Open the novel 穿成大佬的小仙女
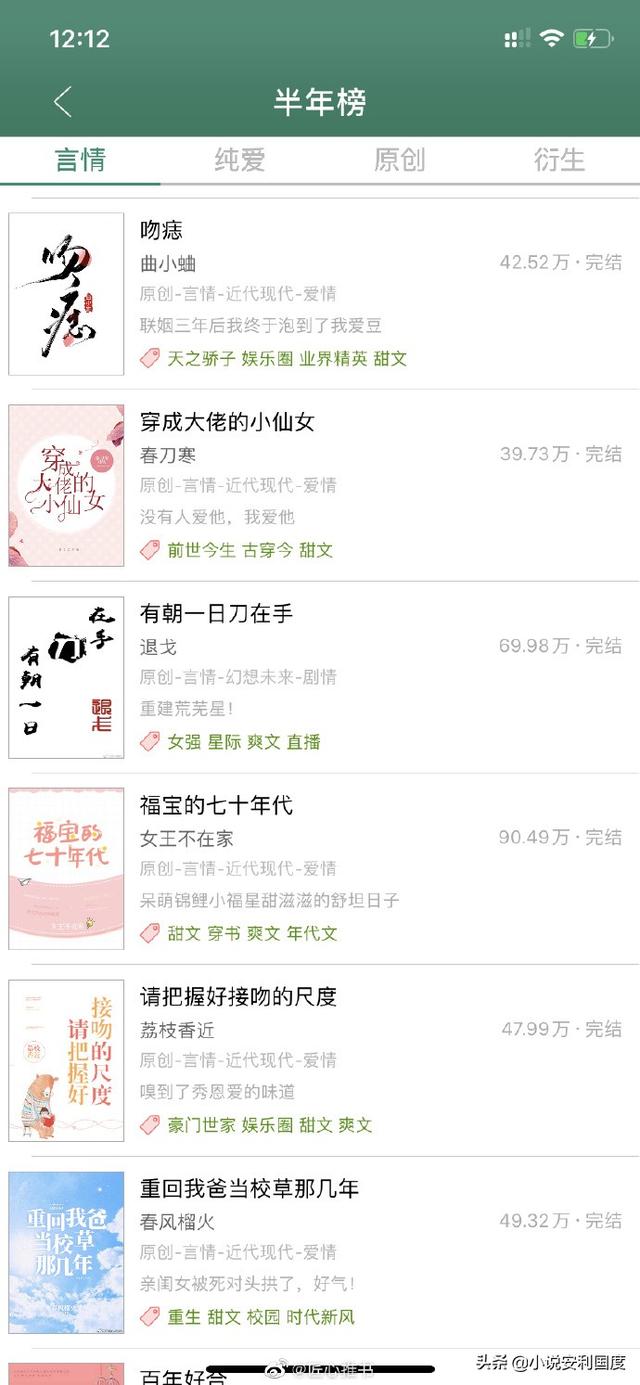 227,422
